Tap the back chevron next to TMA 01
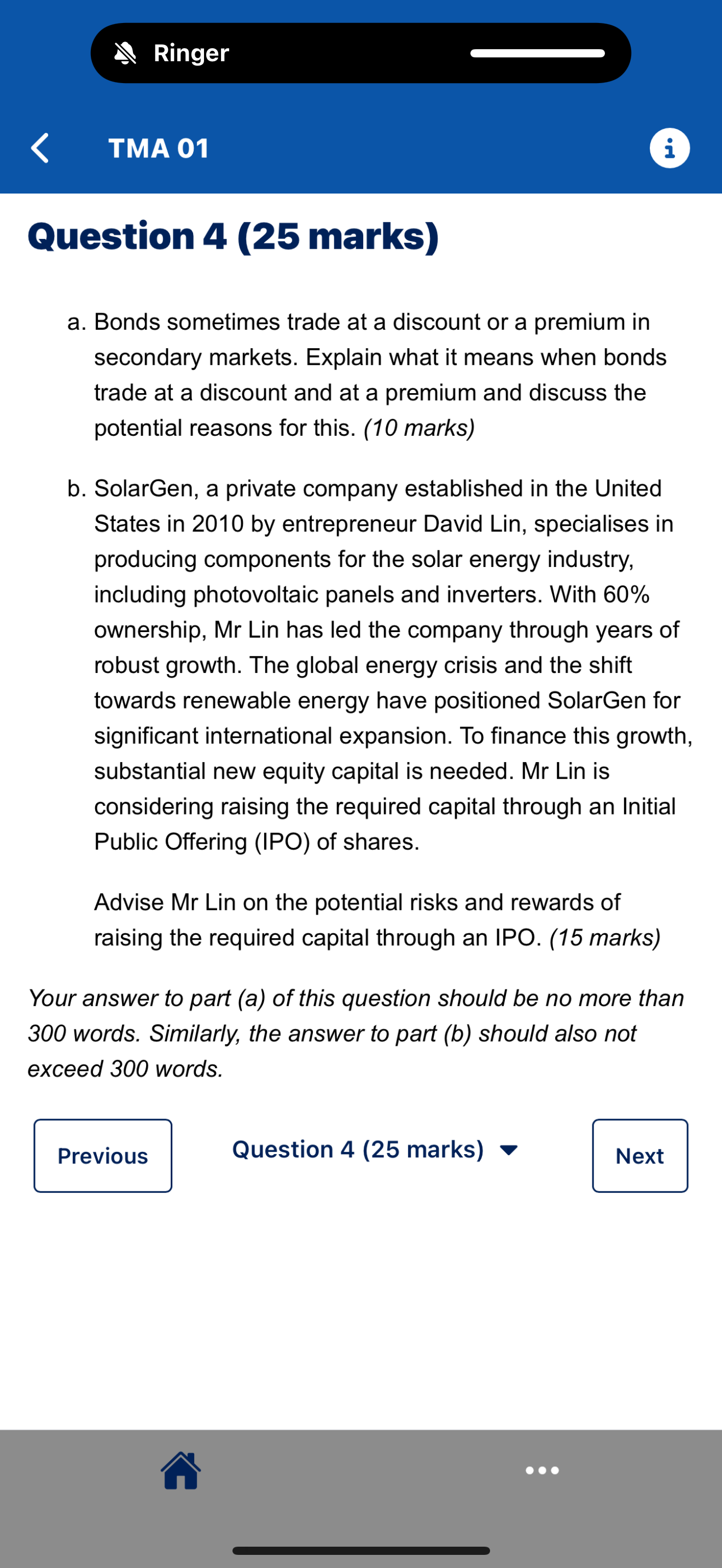Image resolution: width=722 pixels, height=1568 pixels. click(38, 148)
